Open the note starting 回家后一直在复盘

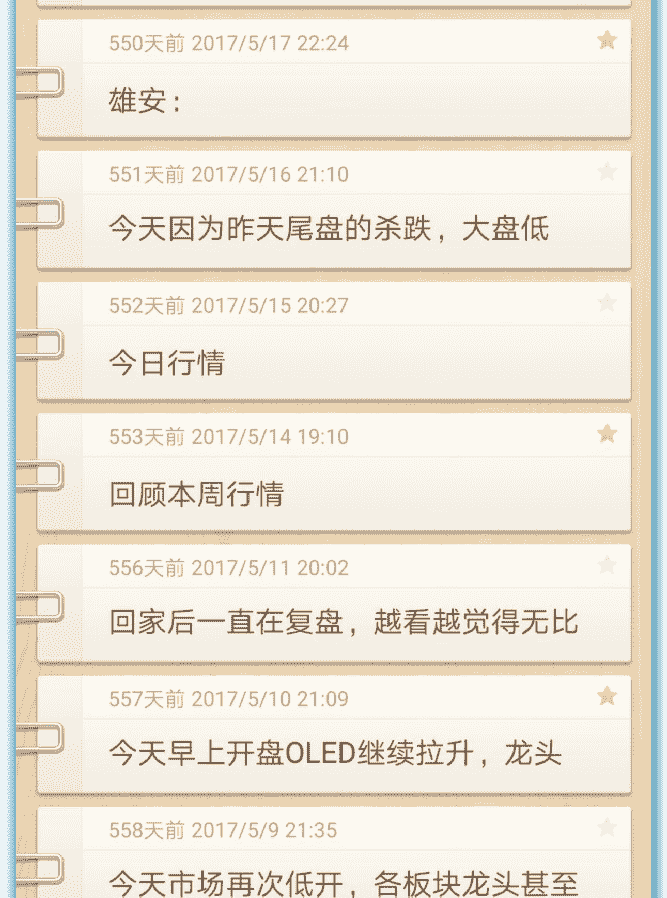(x=340, y=624)
